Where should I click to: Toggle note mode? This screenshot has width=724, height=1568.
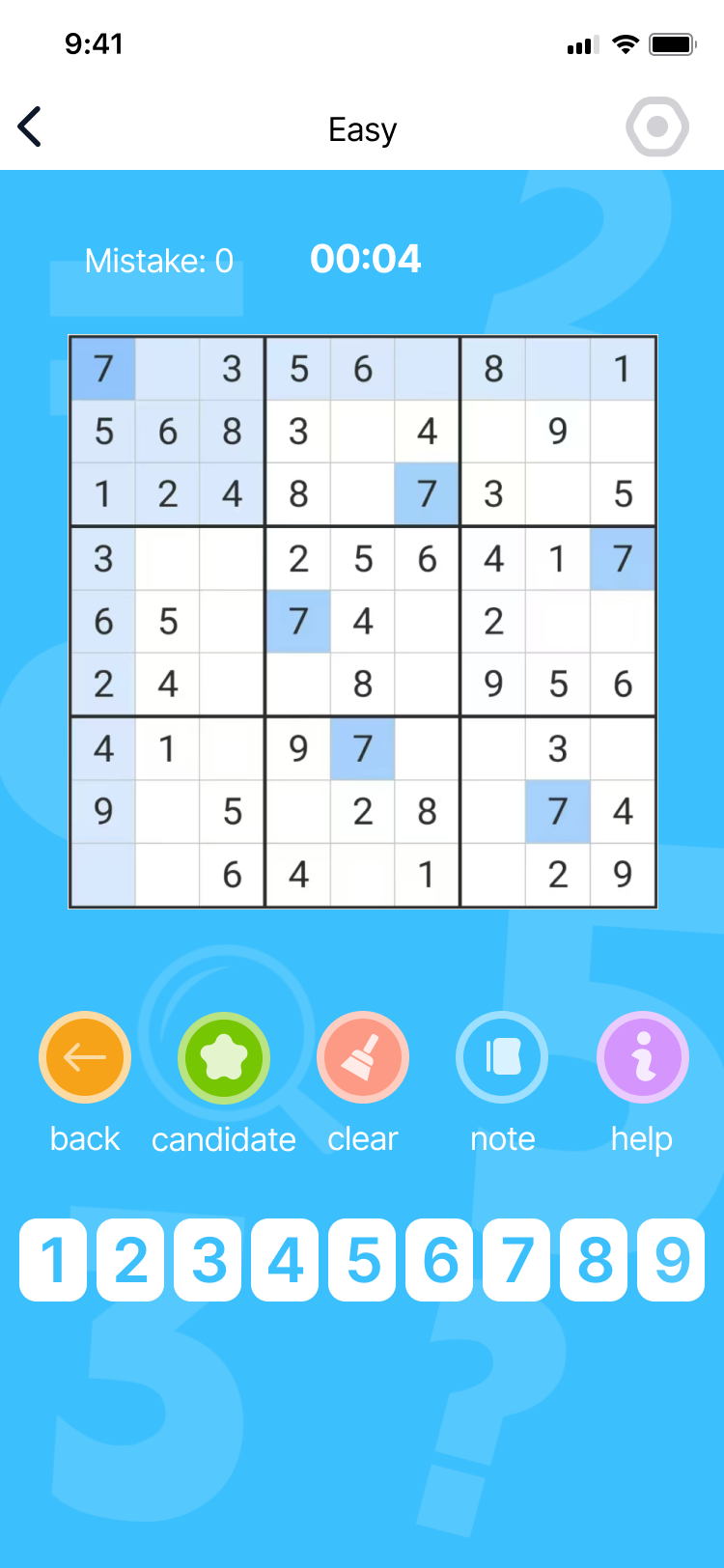(x=502, y=1058)
